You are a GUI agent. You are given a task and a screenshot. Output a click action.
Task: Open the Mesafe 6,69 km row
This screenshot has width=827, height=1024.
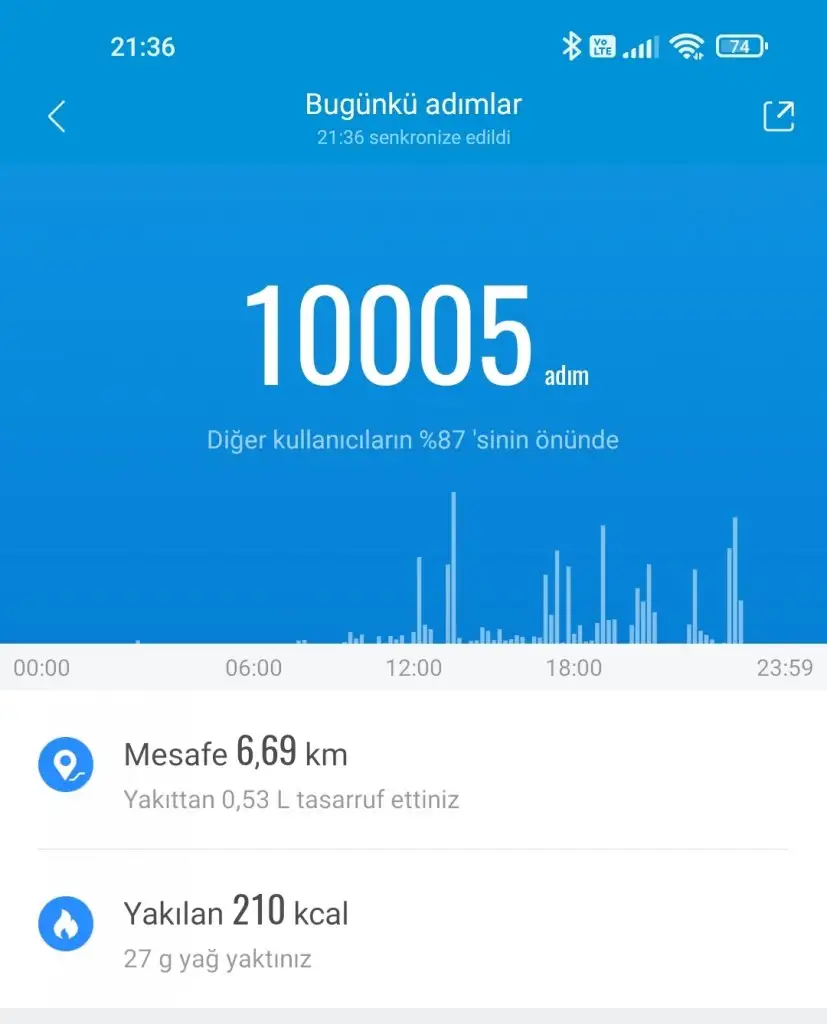[x=413, y=772]
